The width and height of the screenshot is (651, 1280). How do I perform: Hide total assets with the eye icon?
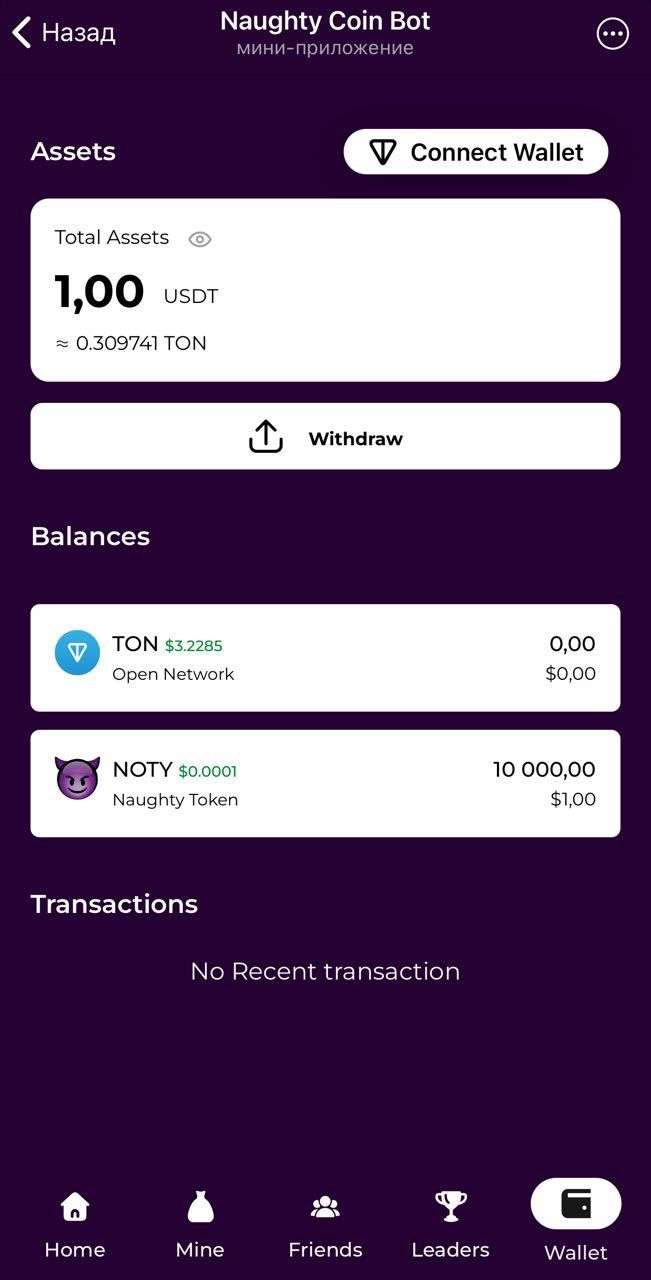[x=200, y=239]
